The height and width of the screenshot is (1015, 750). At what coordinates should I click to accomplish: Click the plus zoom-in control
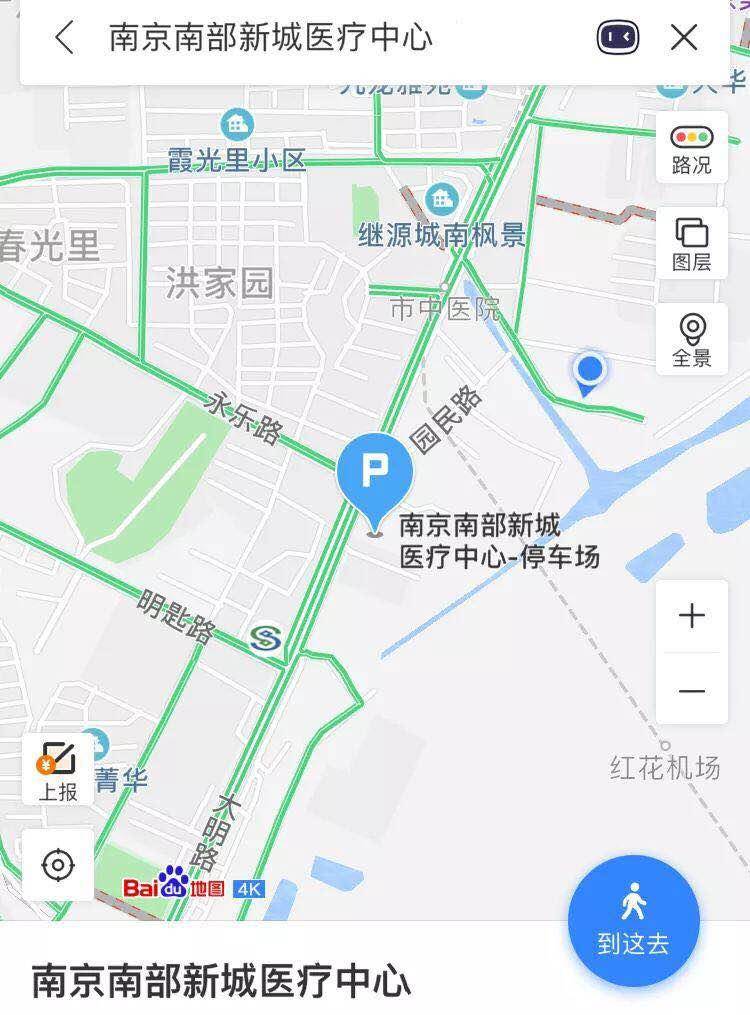click(693, 616)
